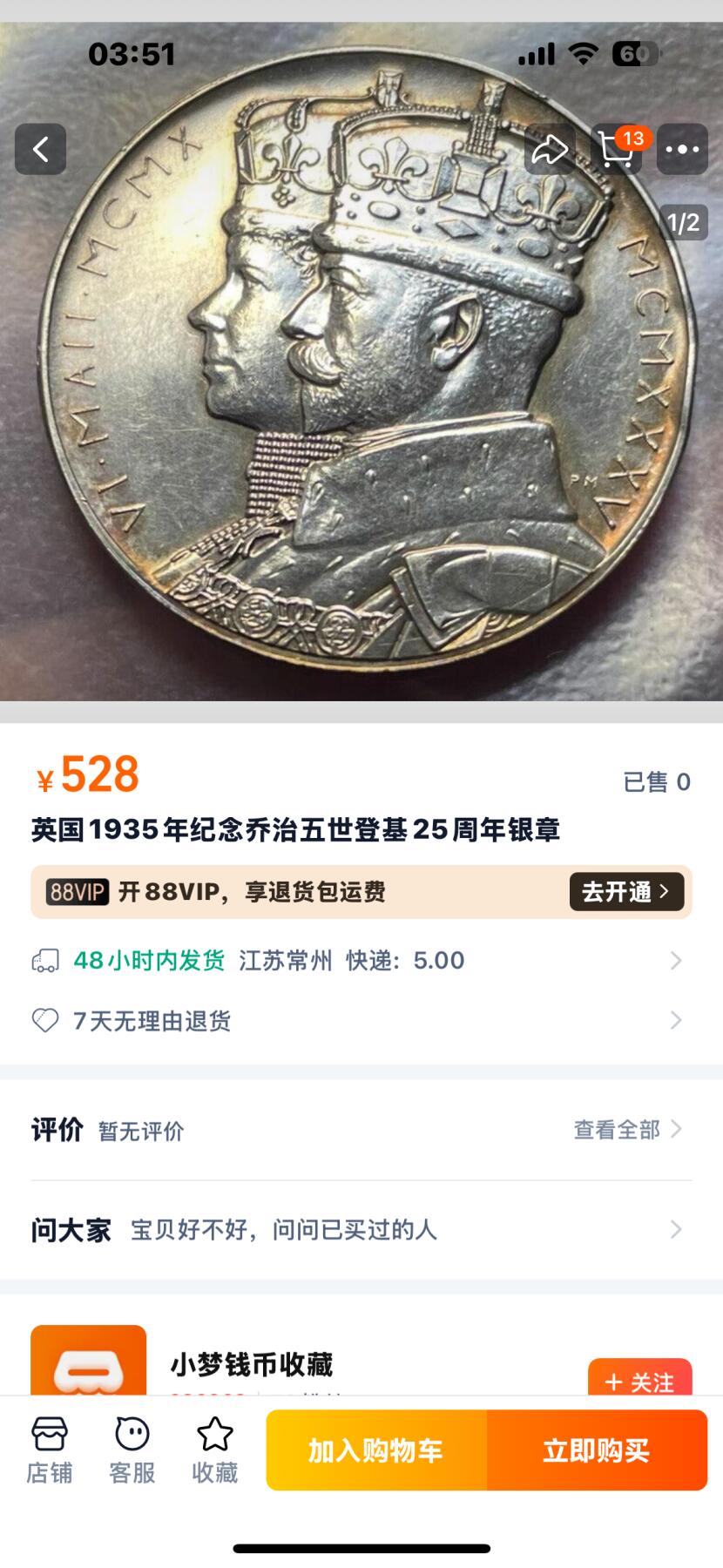Open the shopping cart with 13 items
This screenshot has height=1568, width=723.
click(617, 149)
